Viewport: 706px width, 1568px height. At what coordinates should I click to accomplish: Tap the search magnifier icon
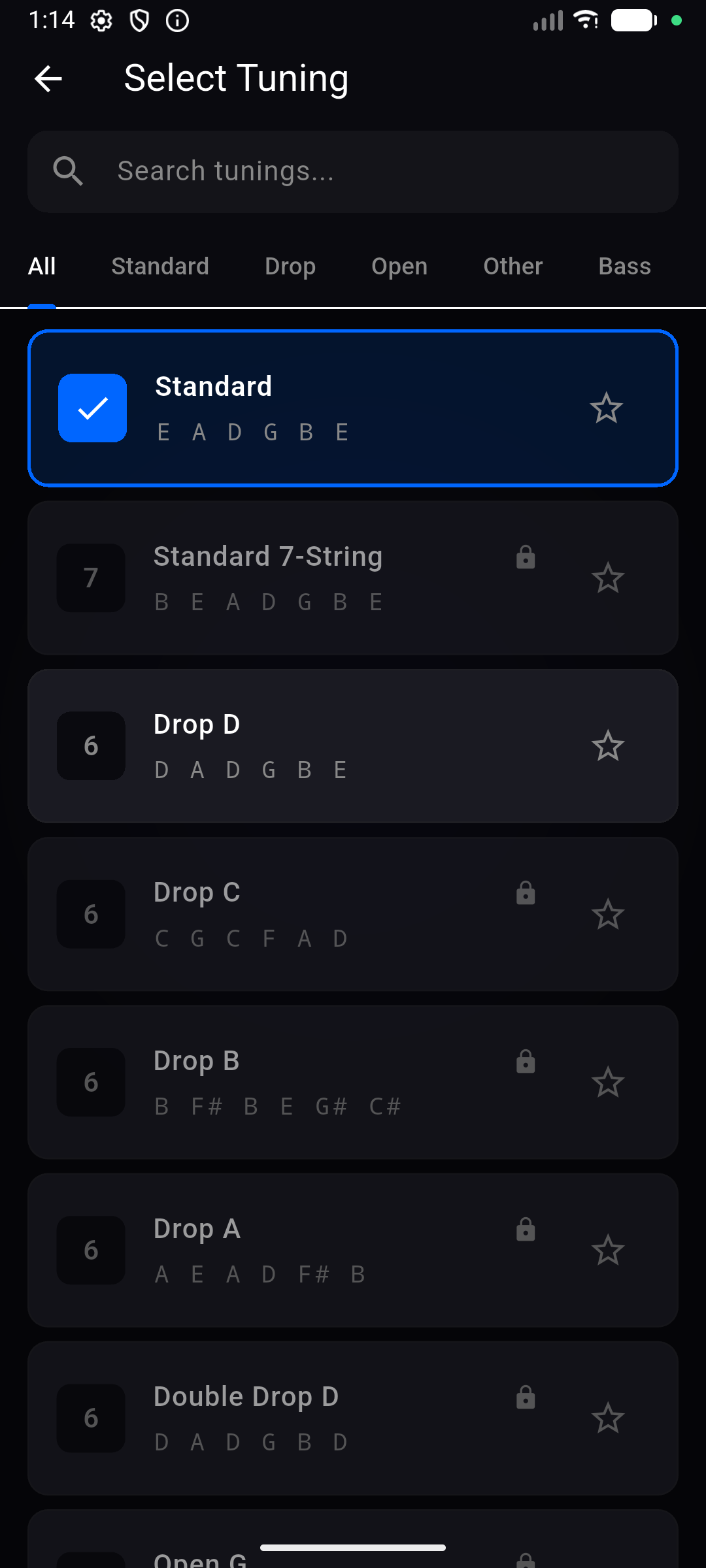point(69,172)
